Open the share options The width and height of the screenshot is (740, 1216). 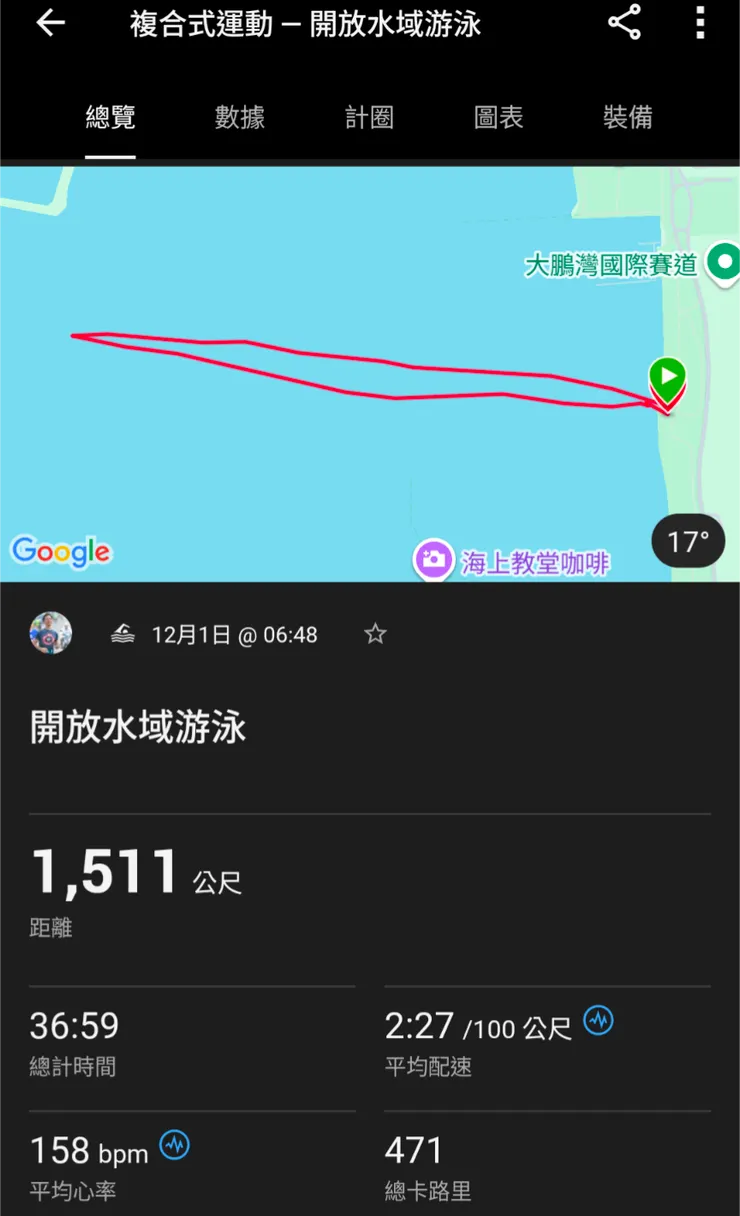(624, 22)
